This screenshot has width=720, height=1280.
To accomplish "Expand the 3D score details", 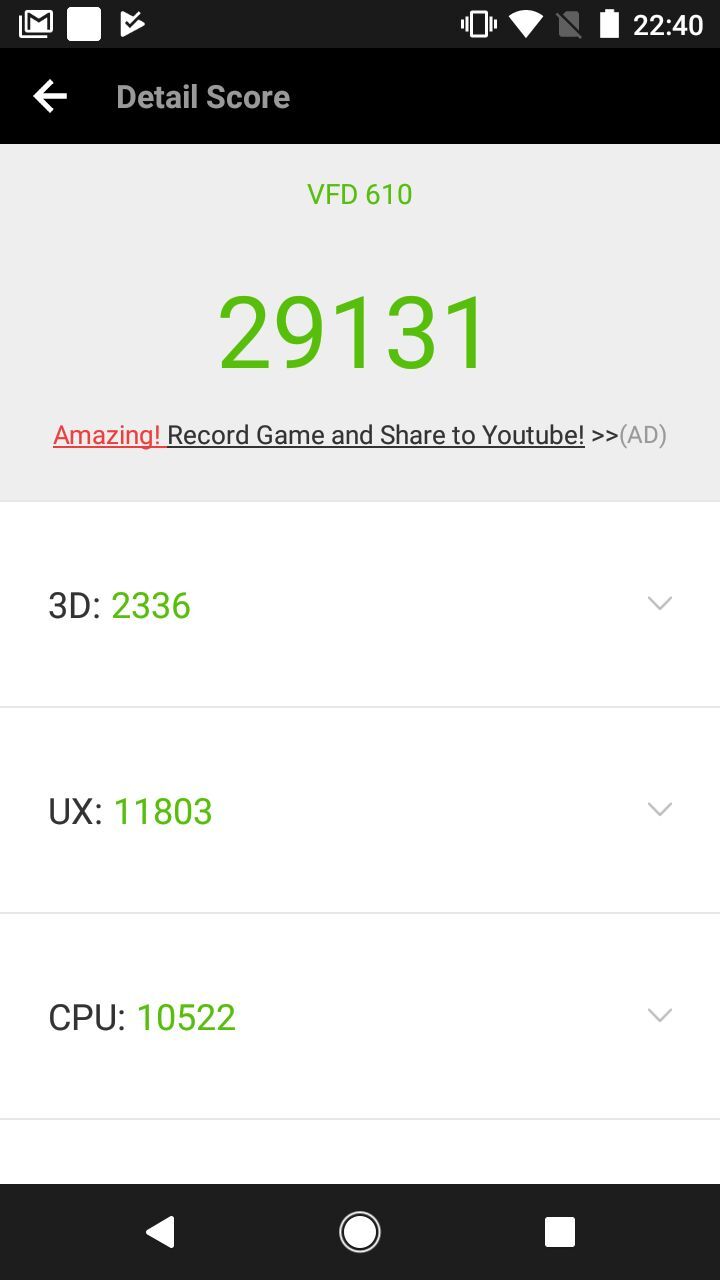I will pyautogui.click(x=659, y=603).
